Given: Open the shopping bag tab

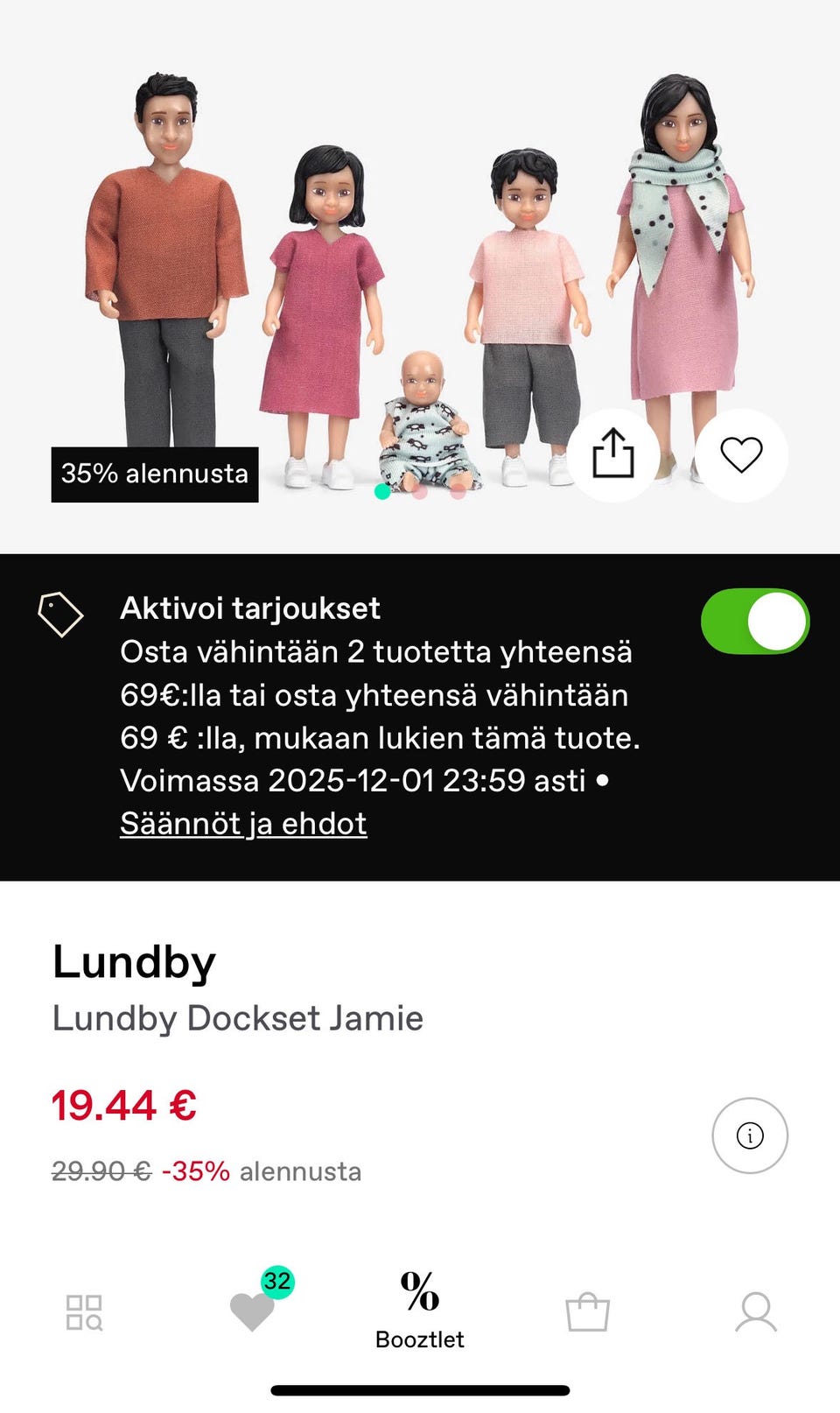Looking at the screenshot, I should click(x=587, y=1312).
